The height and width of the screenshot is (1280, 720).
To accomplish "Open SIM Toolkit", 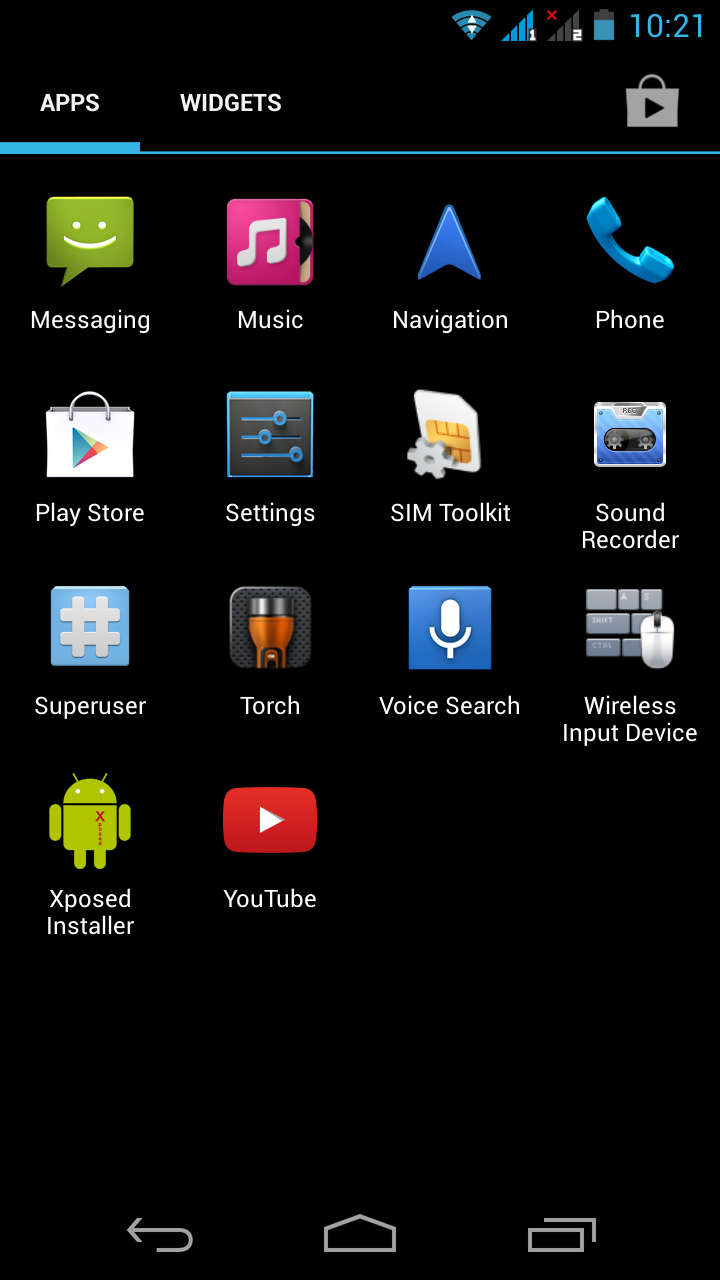I will (x=450, y=458).
